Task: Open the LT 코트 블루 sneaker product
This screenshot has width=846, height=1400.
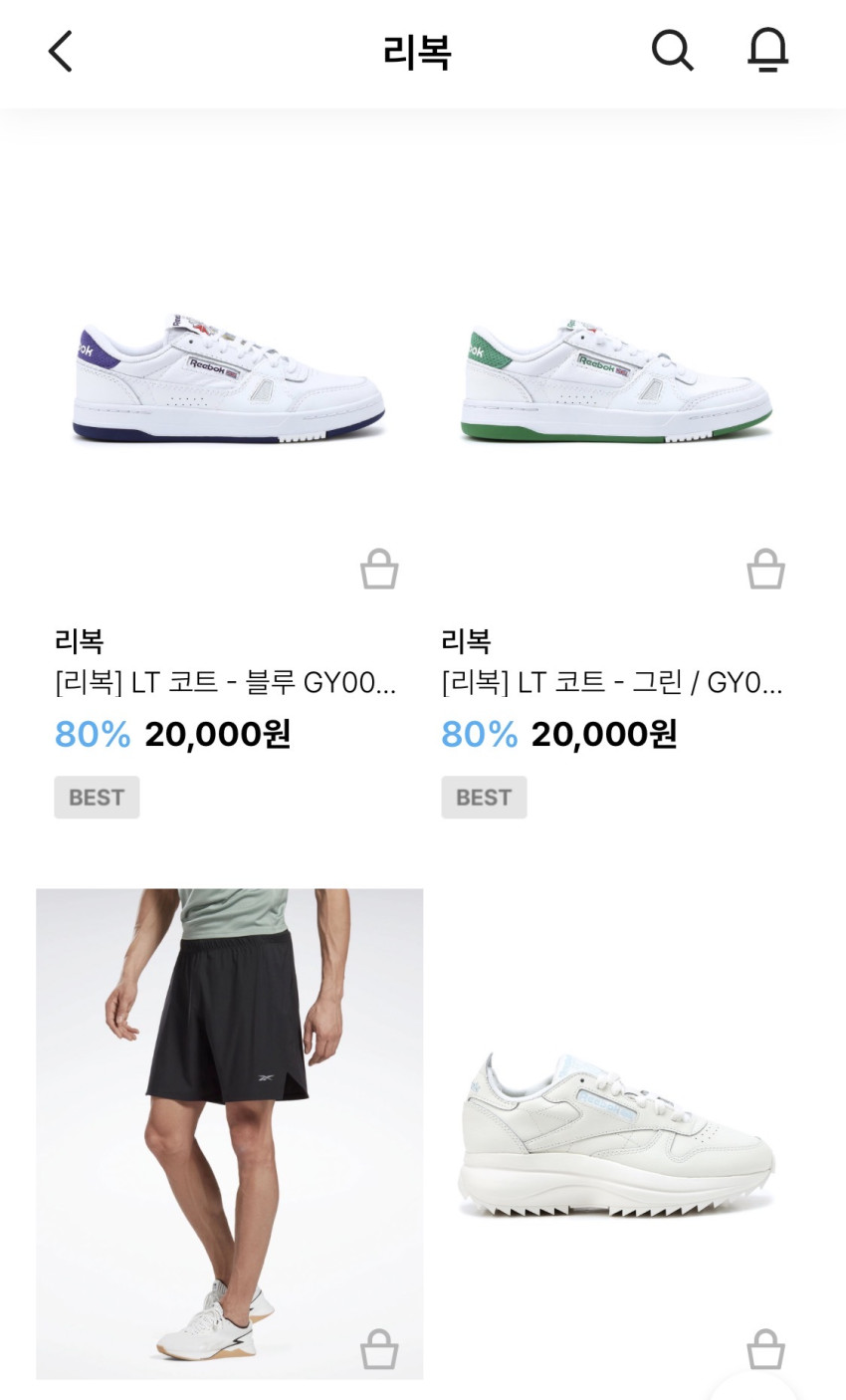Action: (x=229, y=378)
